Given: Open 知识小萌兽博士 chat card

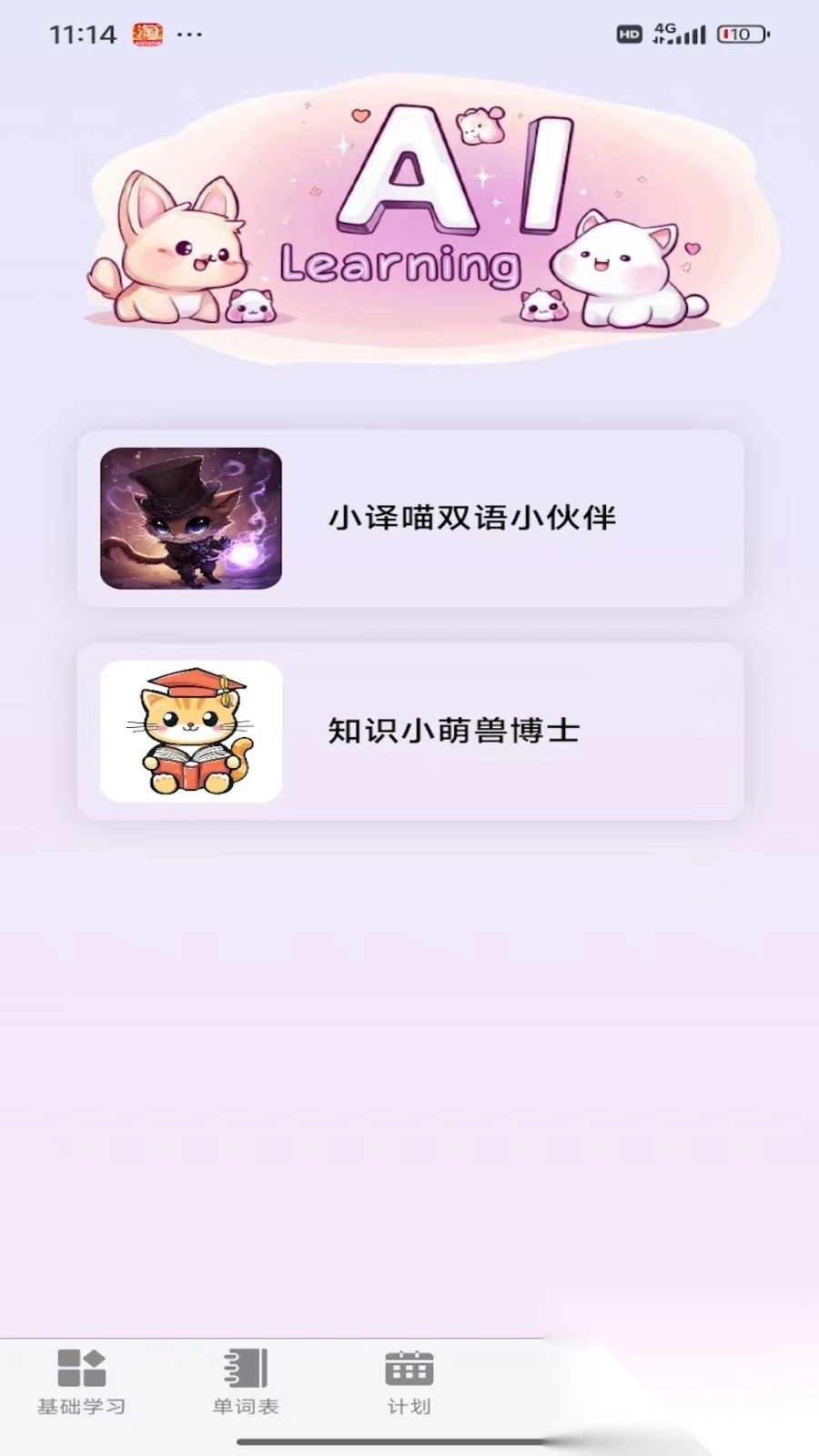Looking at the screenshot, I should coord(409,729).
